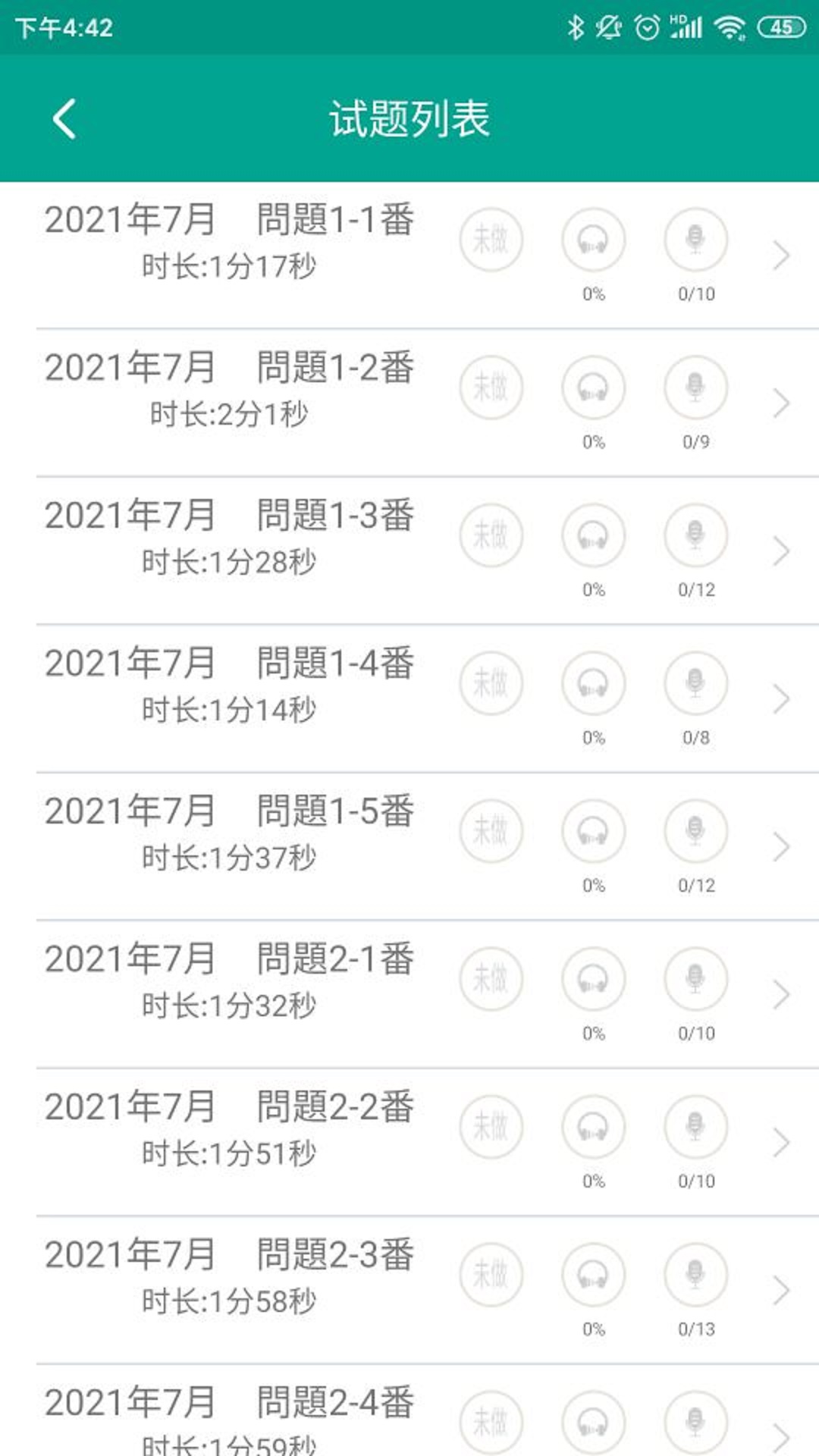Image resolution: width=819 pixels, height=1456 pixels.
Task: Open question 問題2-1番
Action: 229,981
